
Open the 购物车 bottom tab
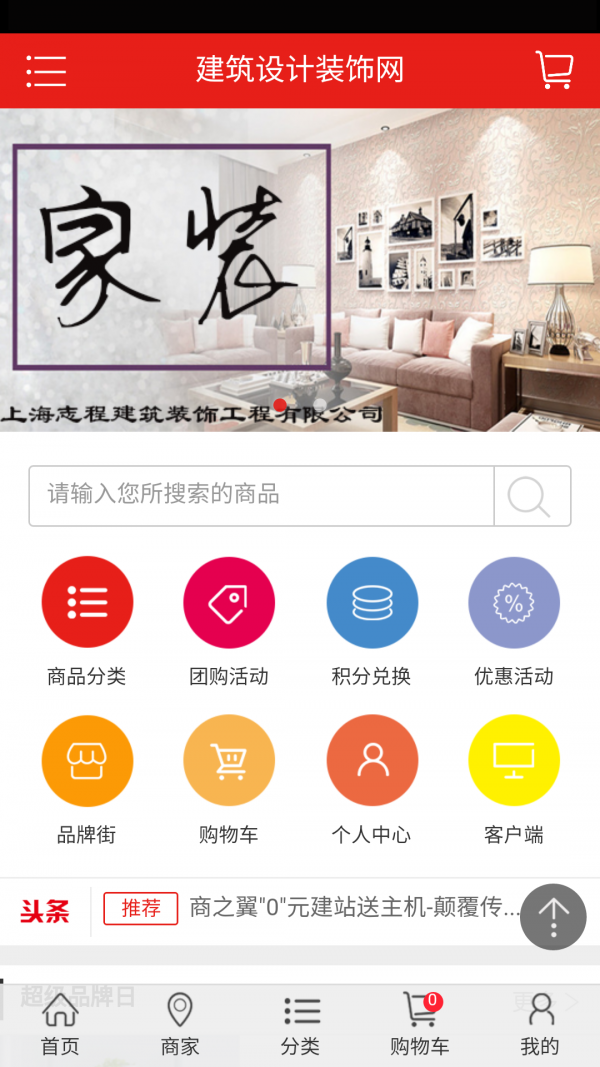pyautogui.click(x=420, y=1024)
